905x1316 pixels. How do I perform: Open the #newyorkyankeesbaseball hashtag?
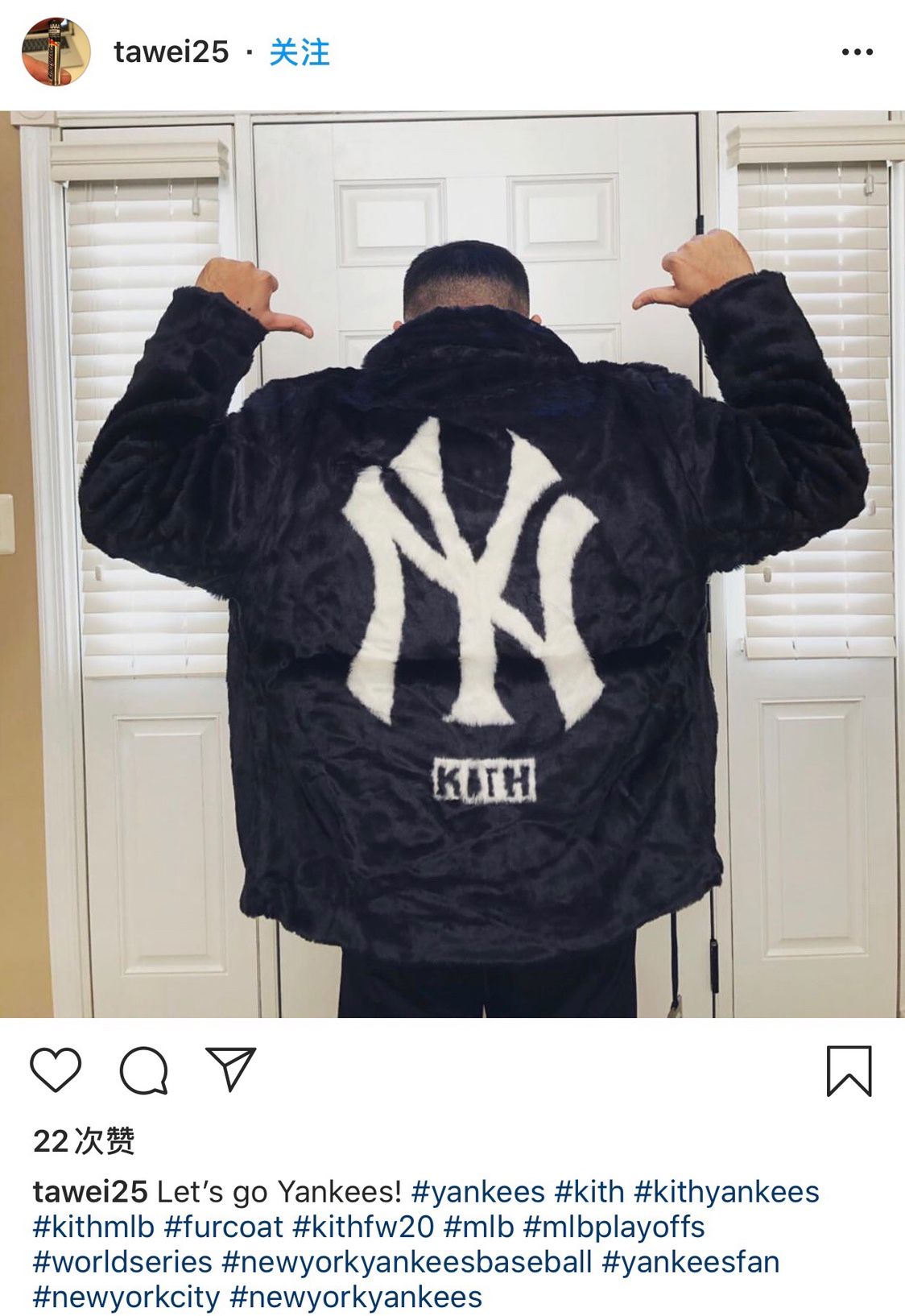tap(407, 1262)
